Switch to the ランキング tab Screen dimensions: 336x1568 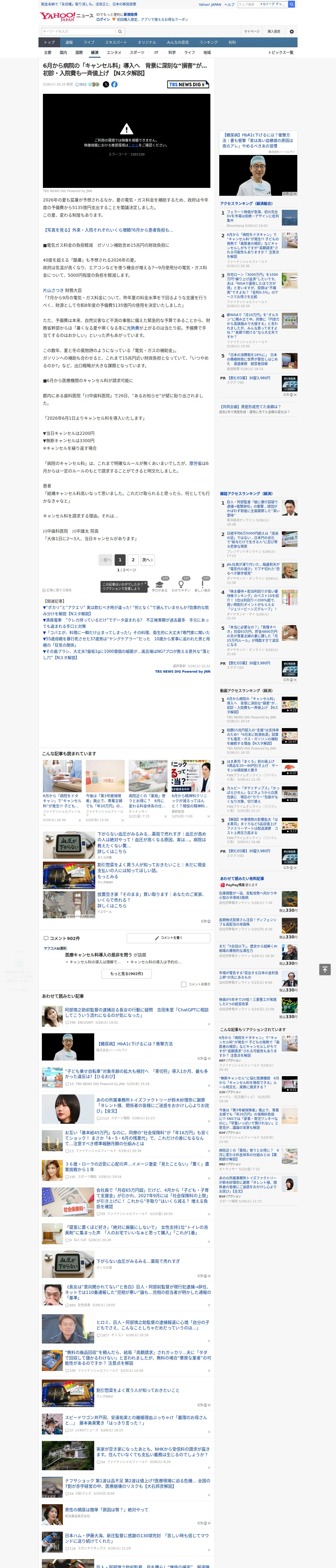point(209,42)
